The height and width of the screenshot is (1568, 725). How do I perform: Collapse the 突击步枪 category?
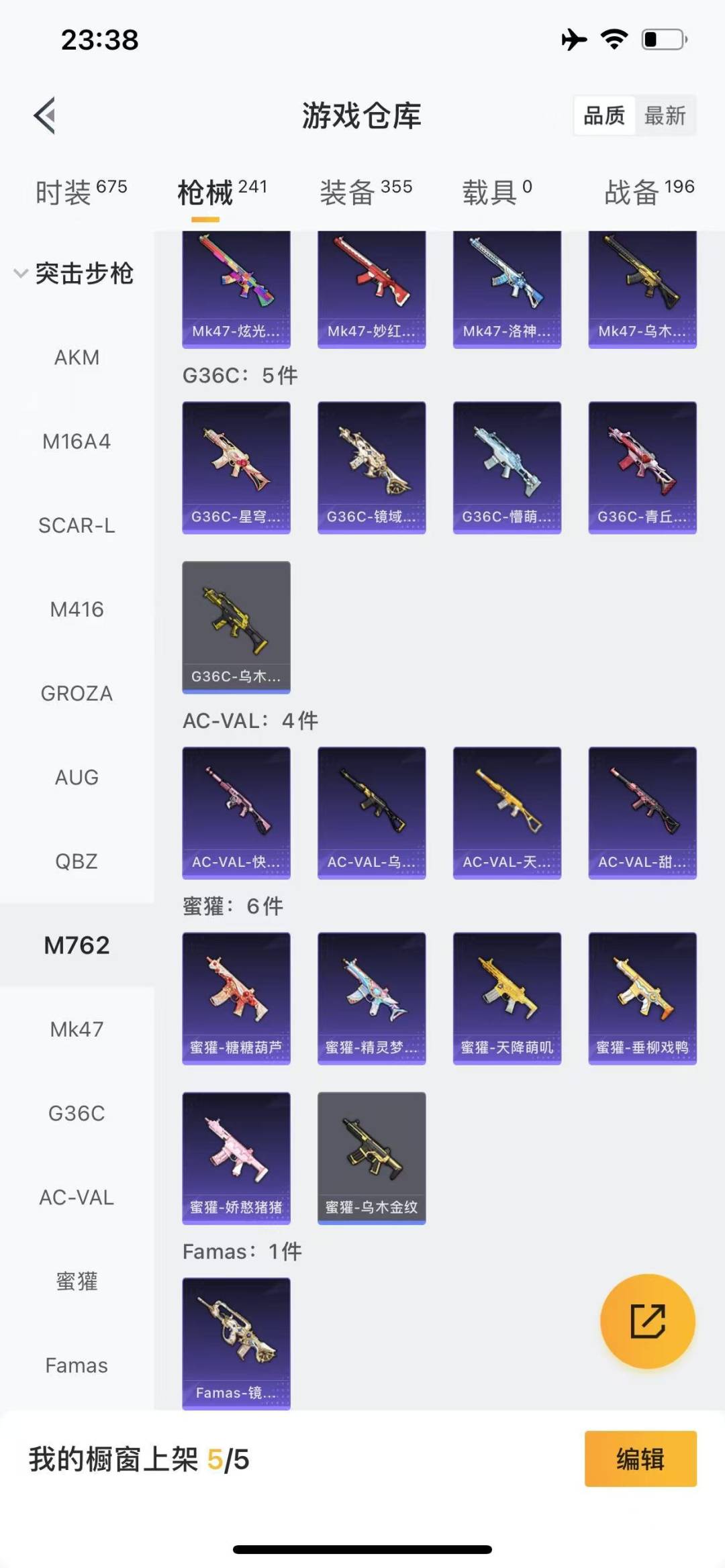[74, 273]
